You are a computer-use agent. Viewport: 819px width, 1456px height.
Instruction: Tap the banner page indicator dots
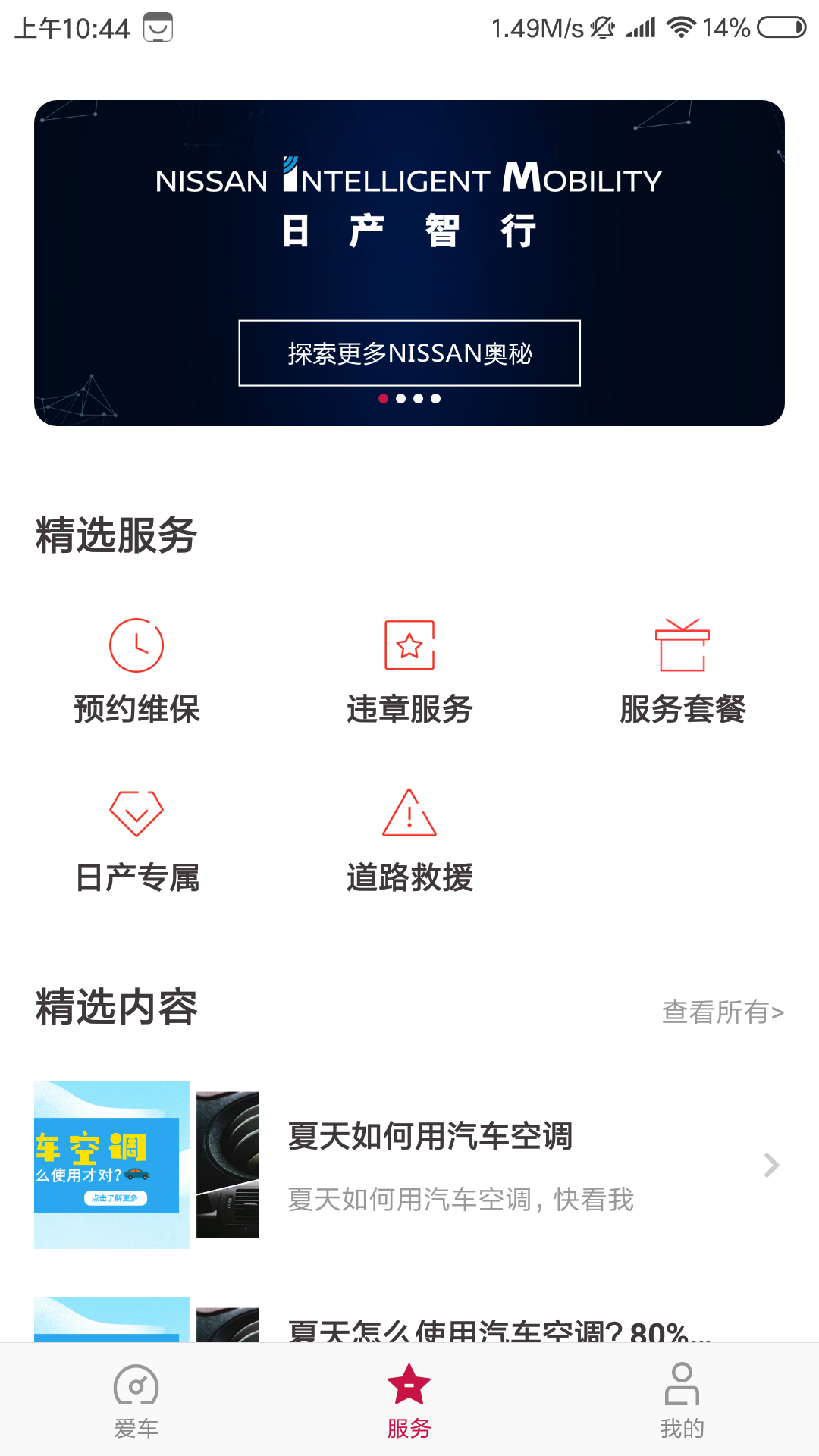coord(409,399)
